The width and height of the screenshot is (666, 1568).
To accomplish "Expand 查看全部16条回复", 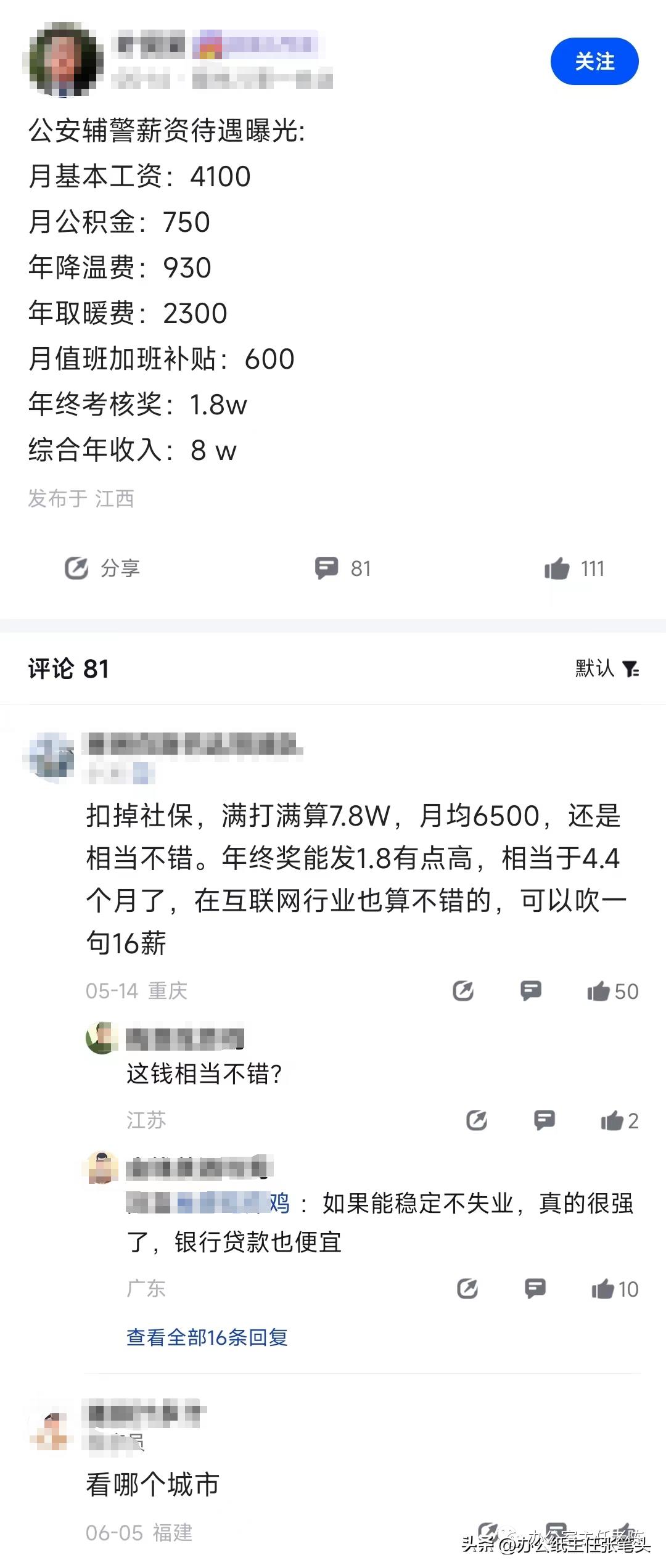I will tap(207, 1337).
